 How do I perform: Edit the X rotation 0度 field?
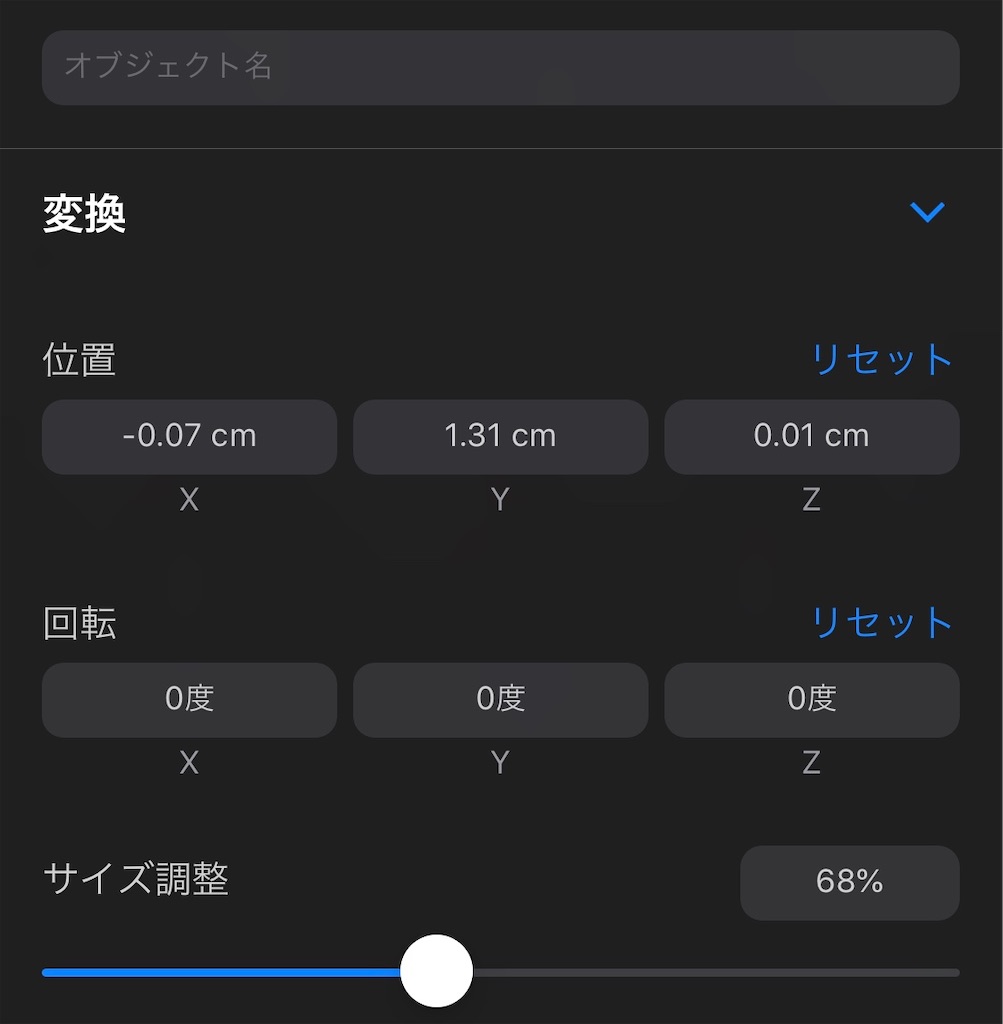pos(189,700)
